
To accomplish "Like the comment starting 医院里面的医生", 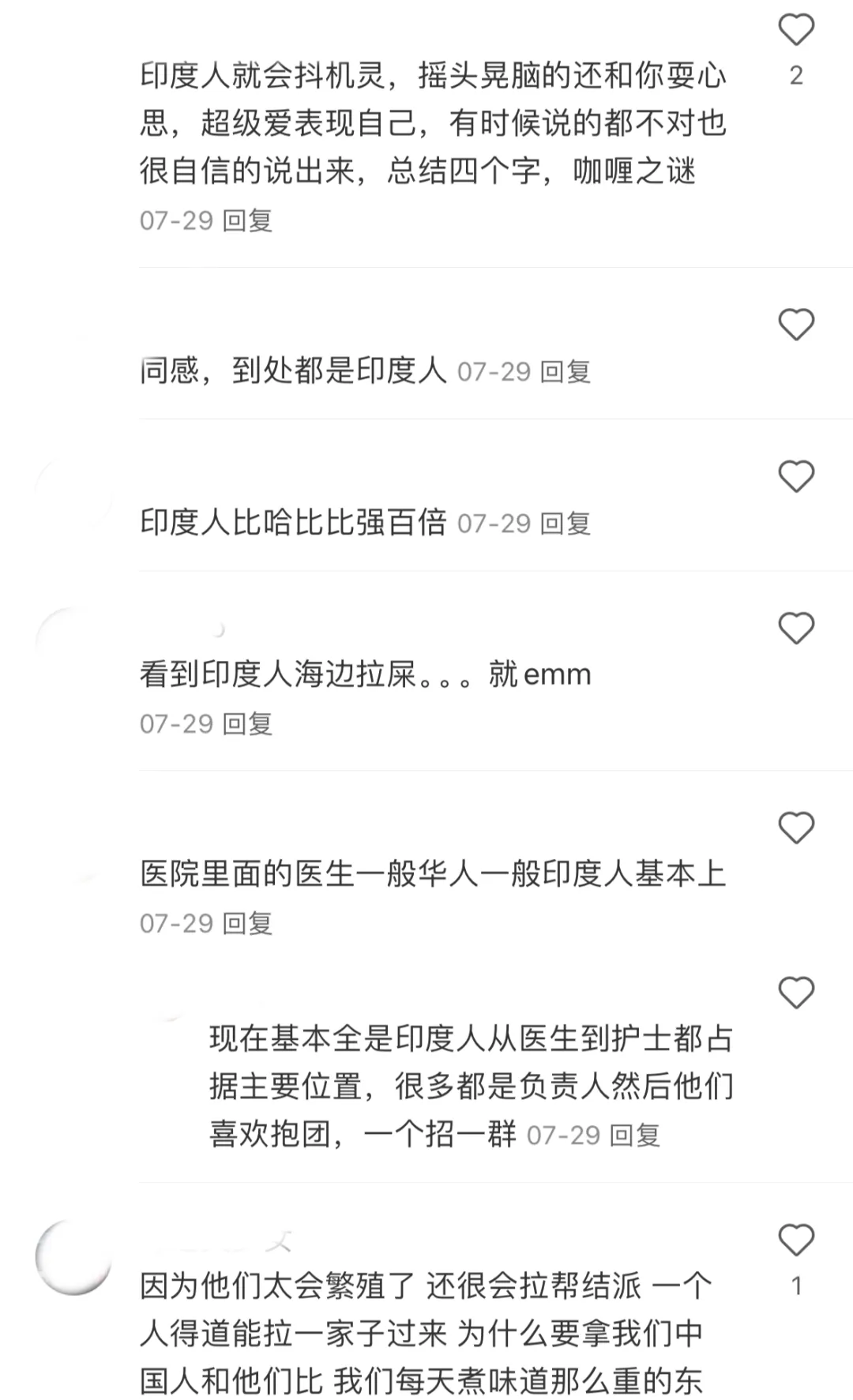I will pos(795,828).
